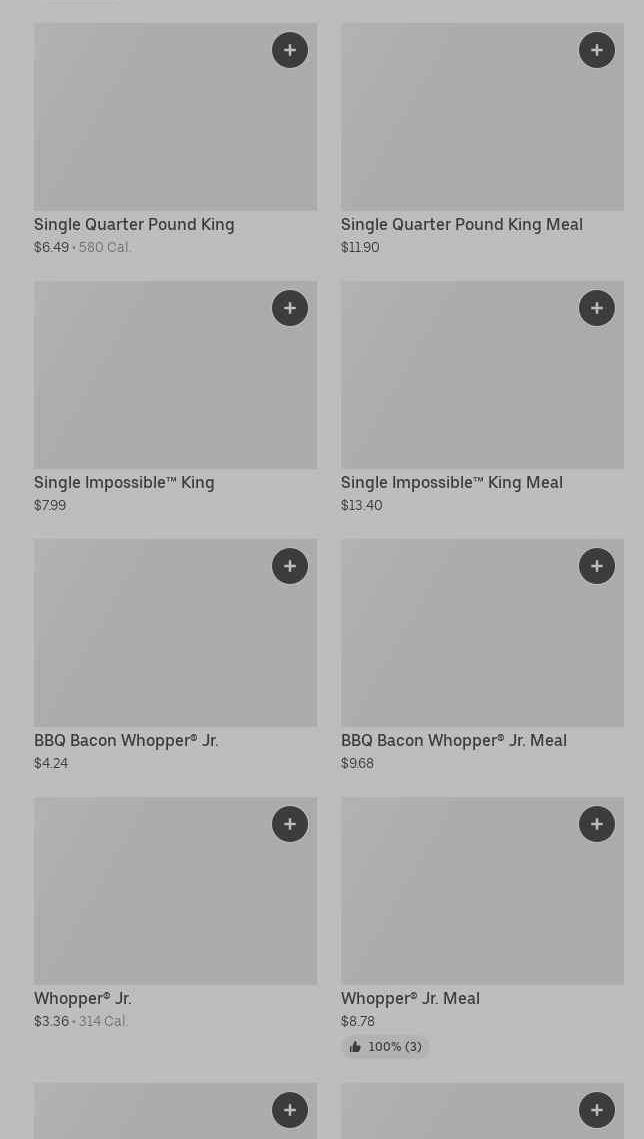Open Single Impossible King product card
The height and width of the screenshot is (1139, 644).
point(175,397)
